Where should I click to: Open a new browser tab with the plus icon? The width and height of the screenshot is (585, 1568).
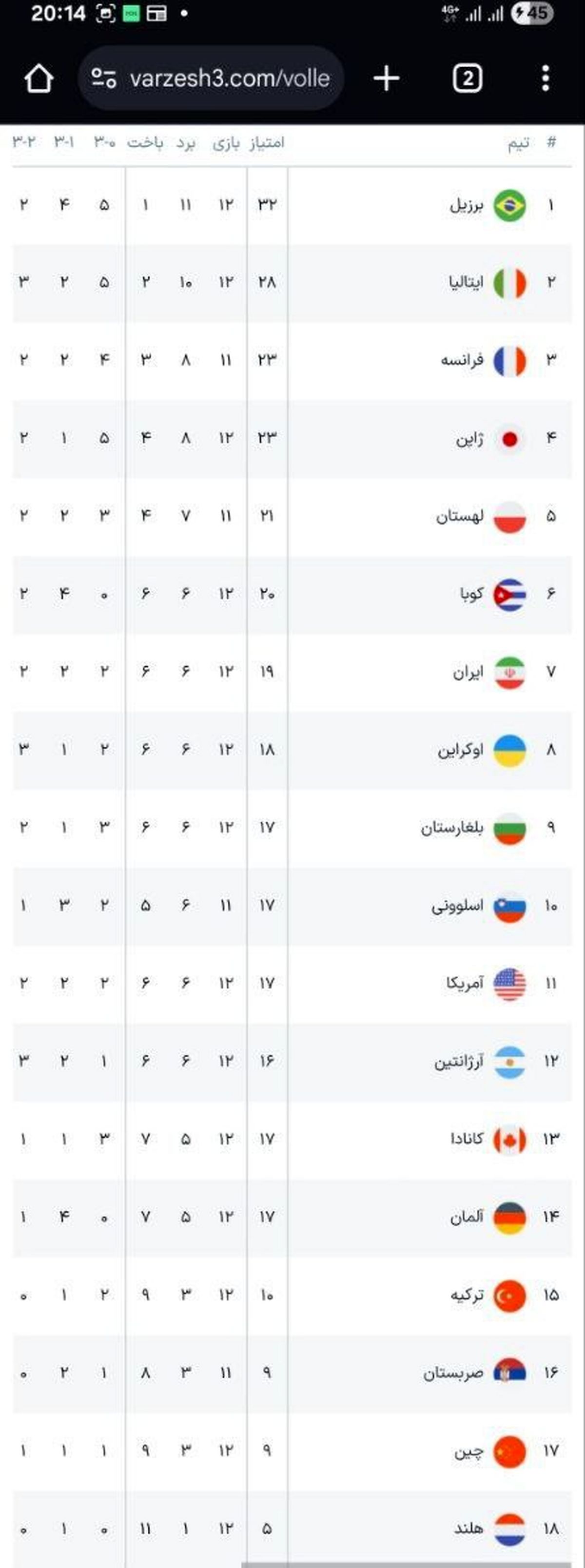coord(386,78)
